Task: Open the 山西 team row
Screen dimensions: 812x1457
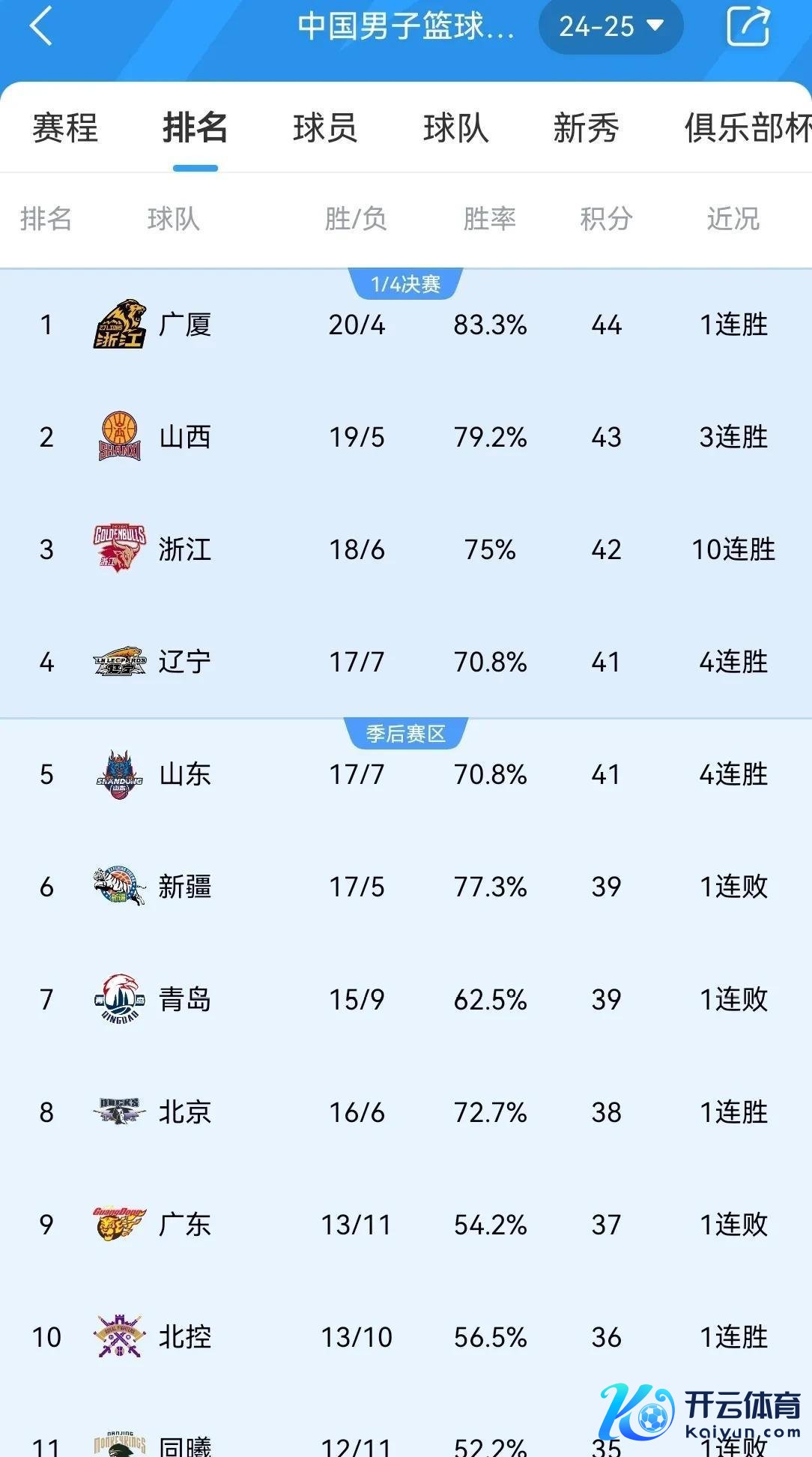Action: click(185, 437)
